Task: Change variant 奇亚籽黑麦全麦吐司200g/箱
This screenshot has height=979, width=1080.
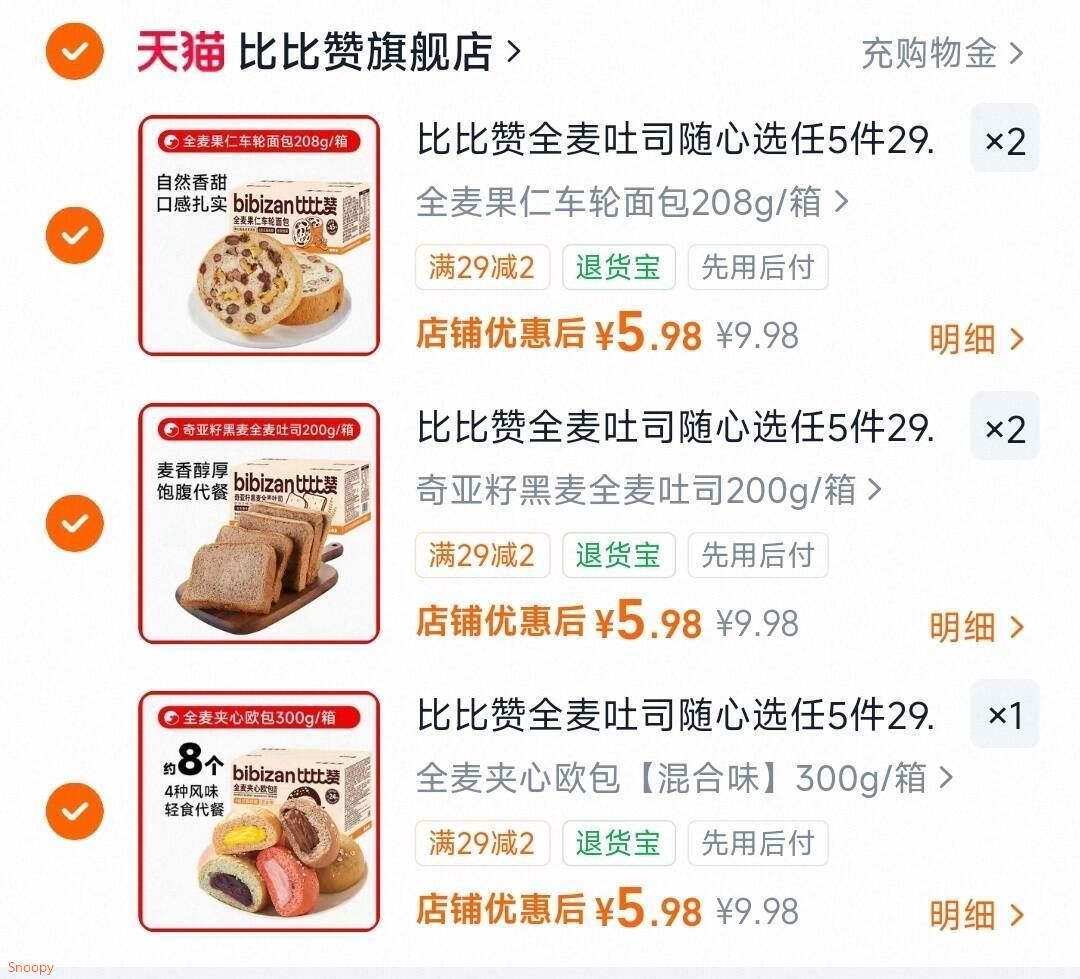Action: pos(649,490)
